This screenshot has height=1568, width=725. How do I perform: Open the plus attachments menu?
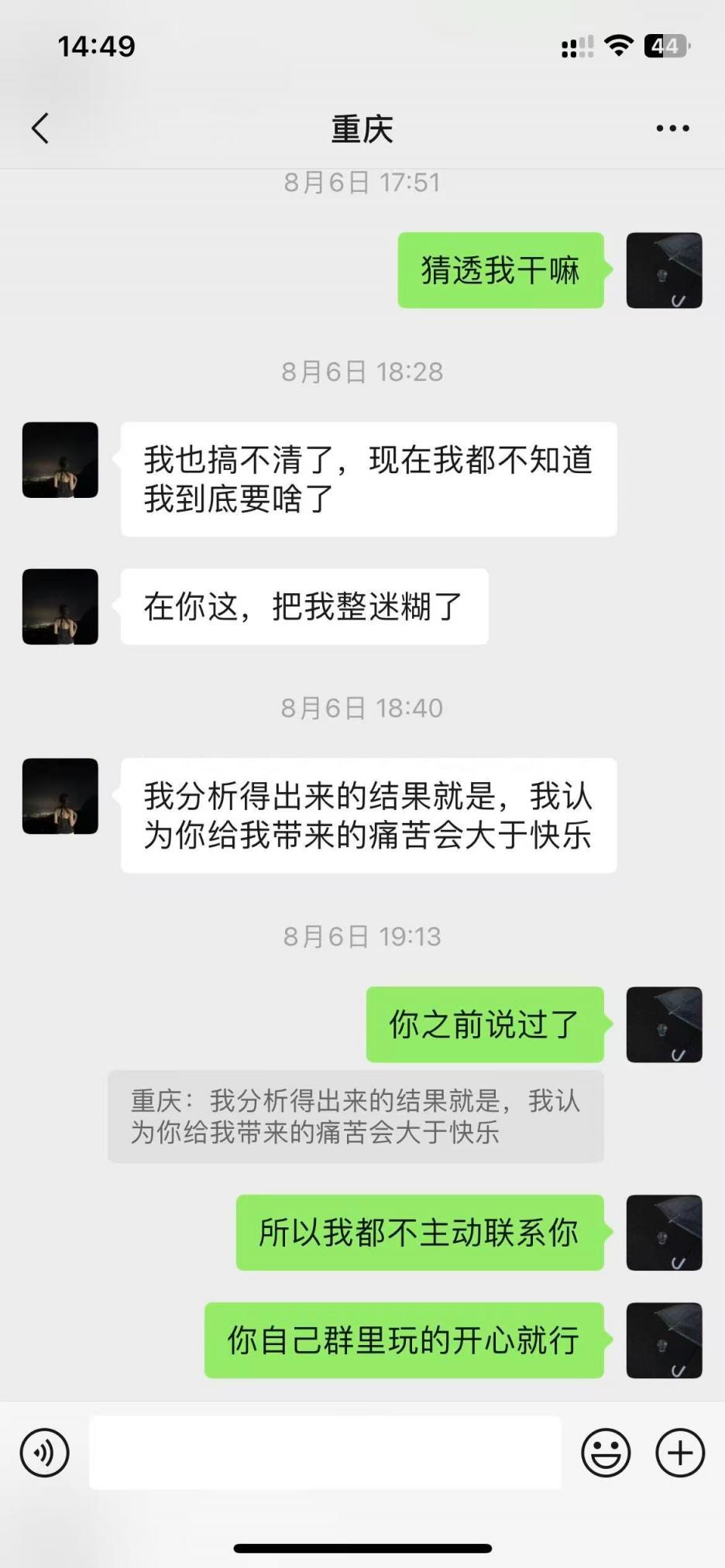coord(679,1453)
